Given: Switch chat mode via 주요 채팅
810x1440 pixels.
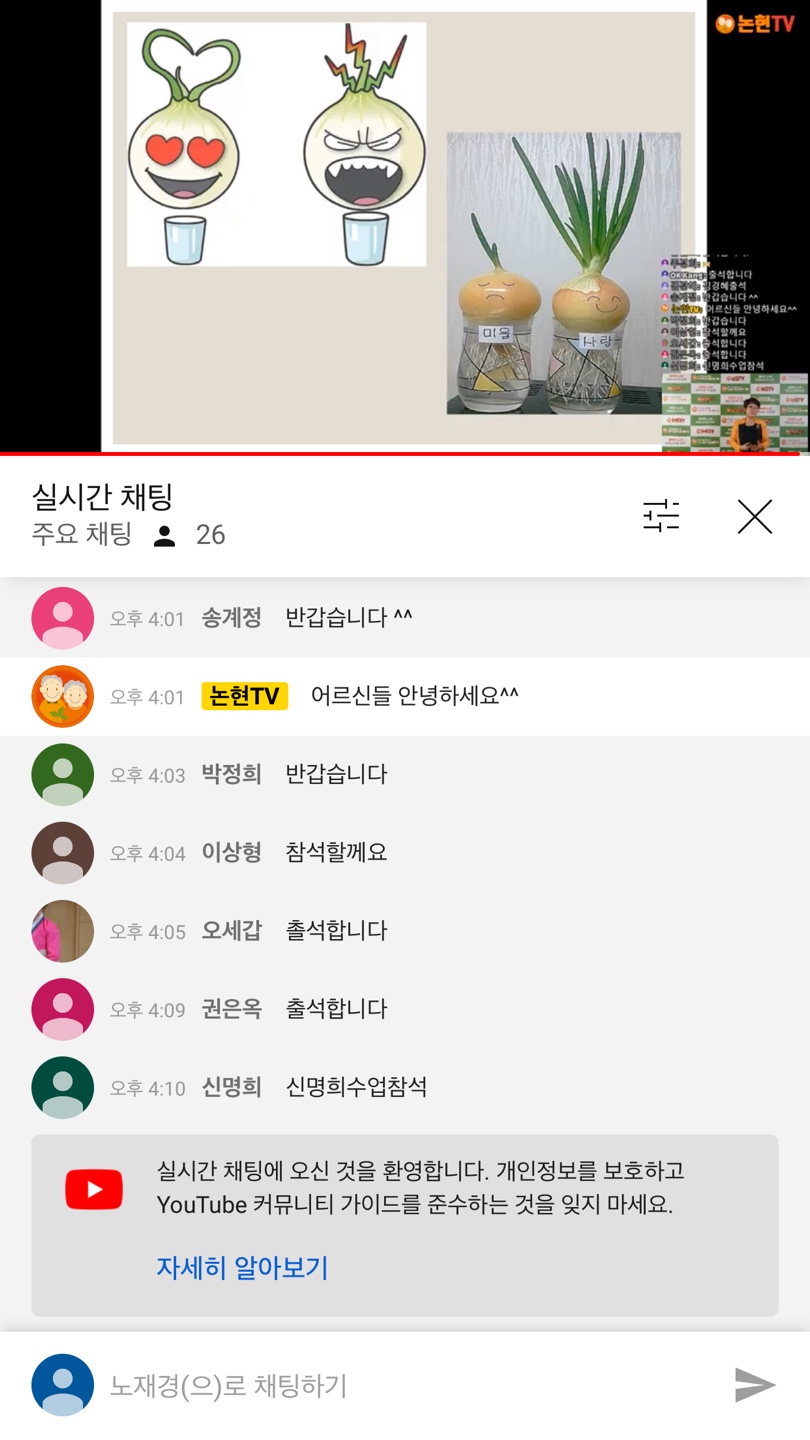Looking at the screenshot, I should [82, 535].
